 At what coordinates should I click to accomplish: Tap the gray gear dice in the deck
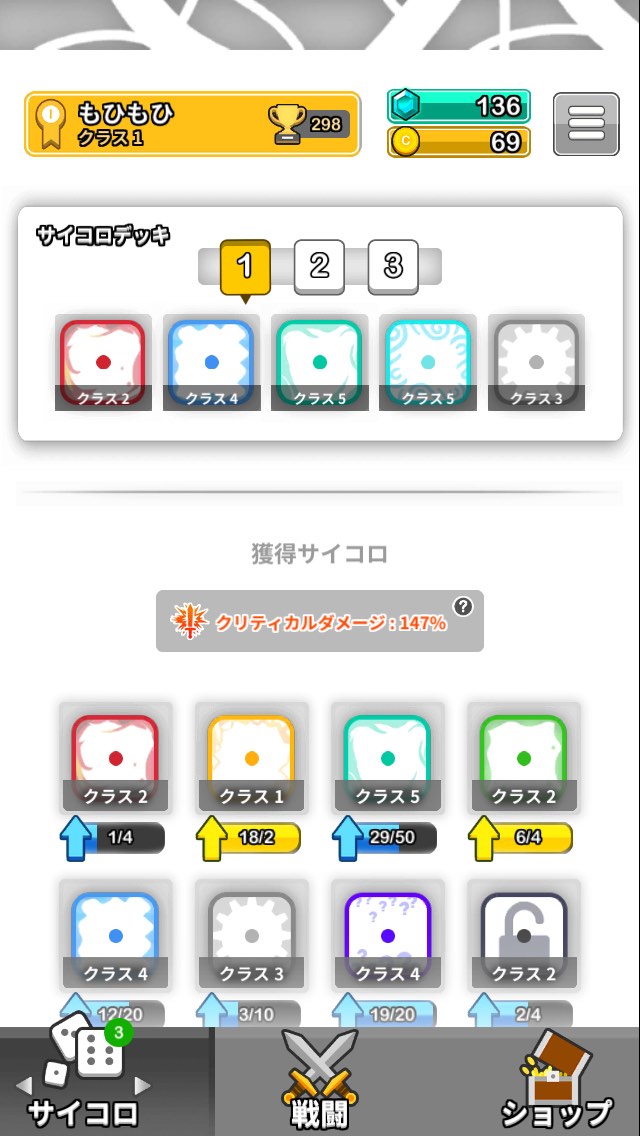tap(536, 363)
